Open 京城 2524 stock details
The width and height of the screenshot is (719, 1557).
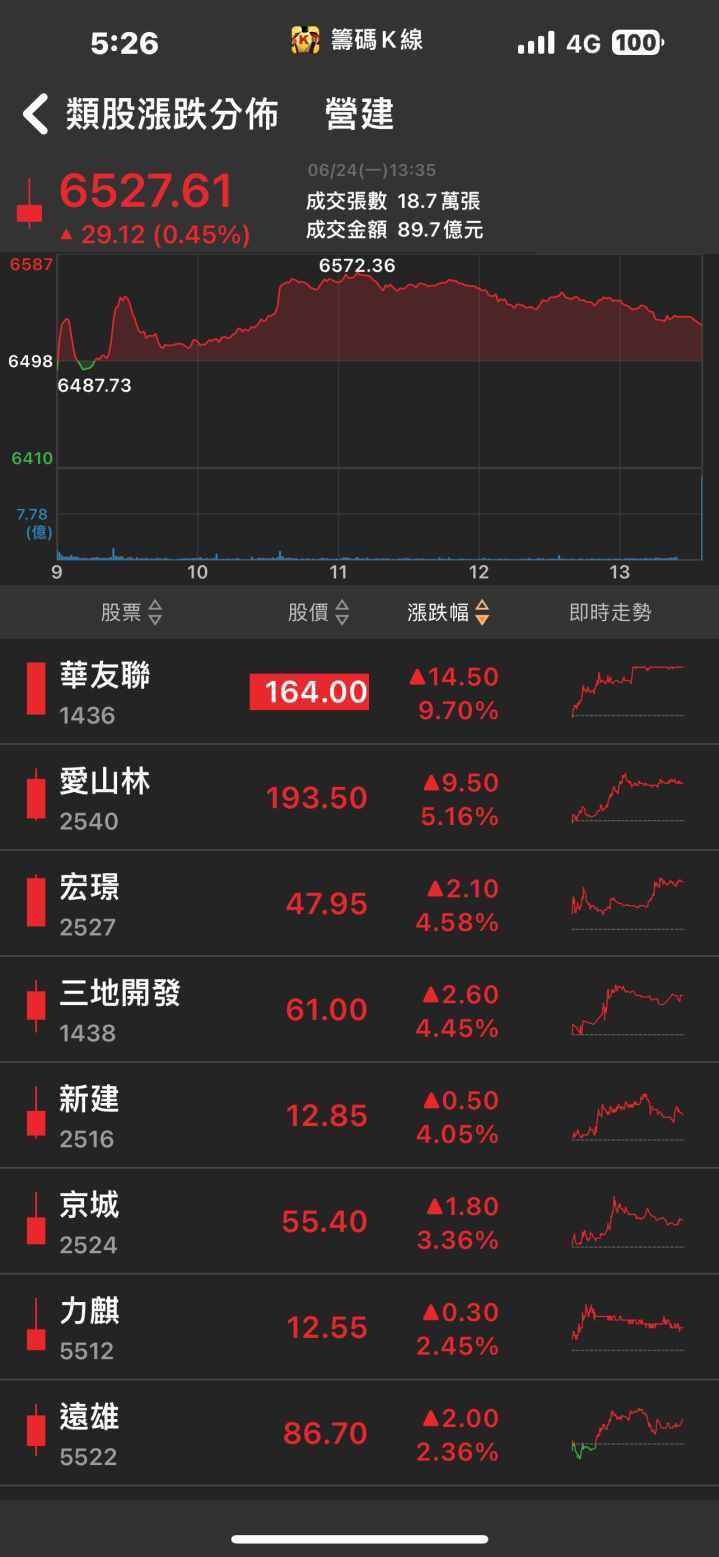(359, 1222)
